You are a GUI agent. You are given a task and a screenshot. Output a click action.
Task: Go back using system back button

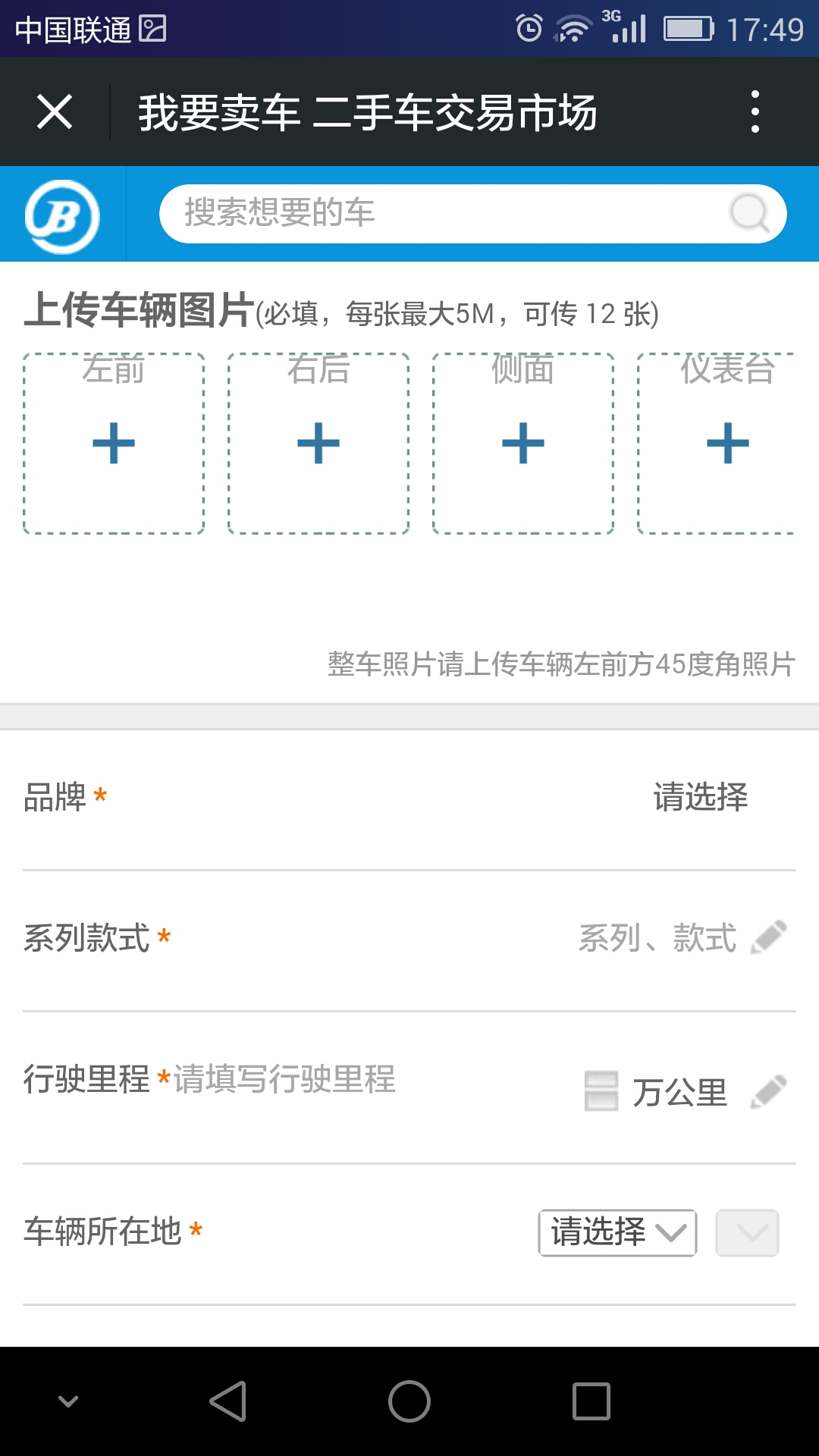click(x=227, y=1401)
